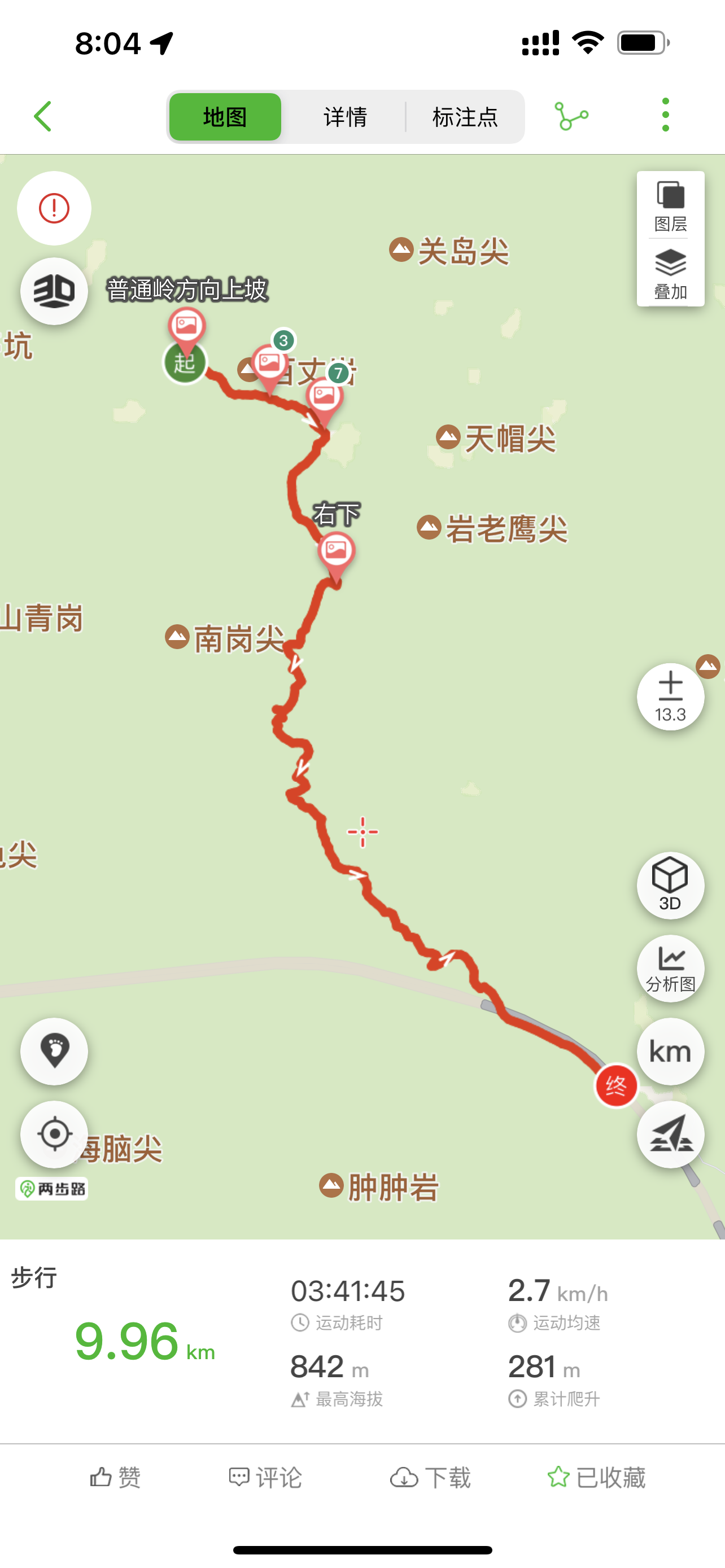Toggle the 已收藏 favorite star
725x1568 pixels.
tap(597, 1477)
